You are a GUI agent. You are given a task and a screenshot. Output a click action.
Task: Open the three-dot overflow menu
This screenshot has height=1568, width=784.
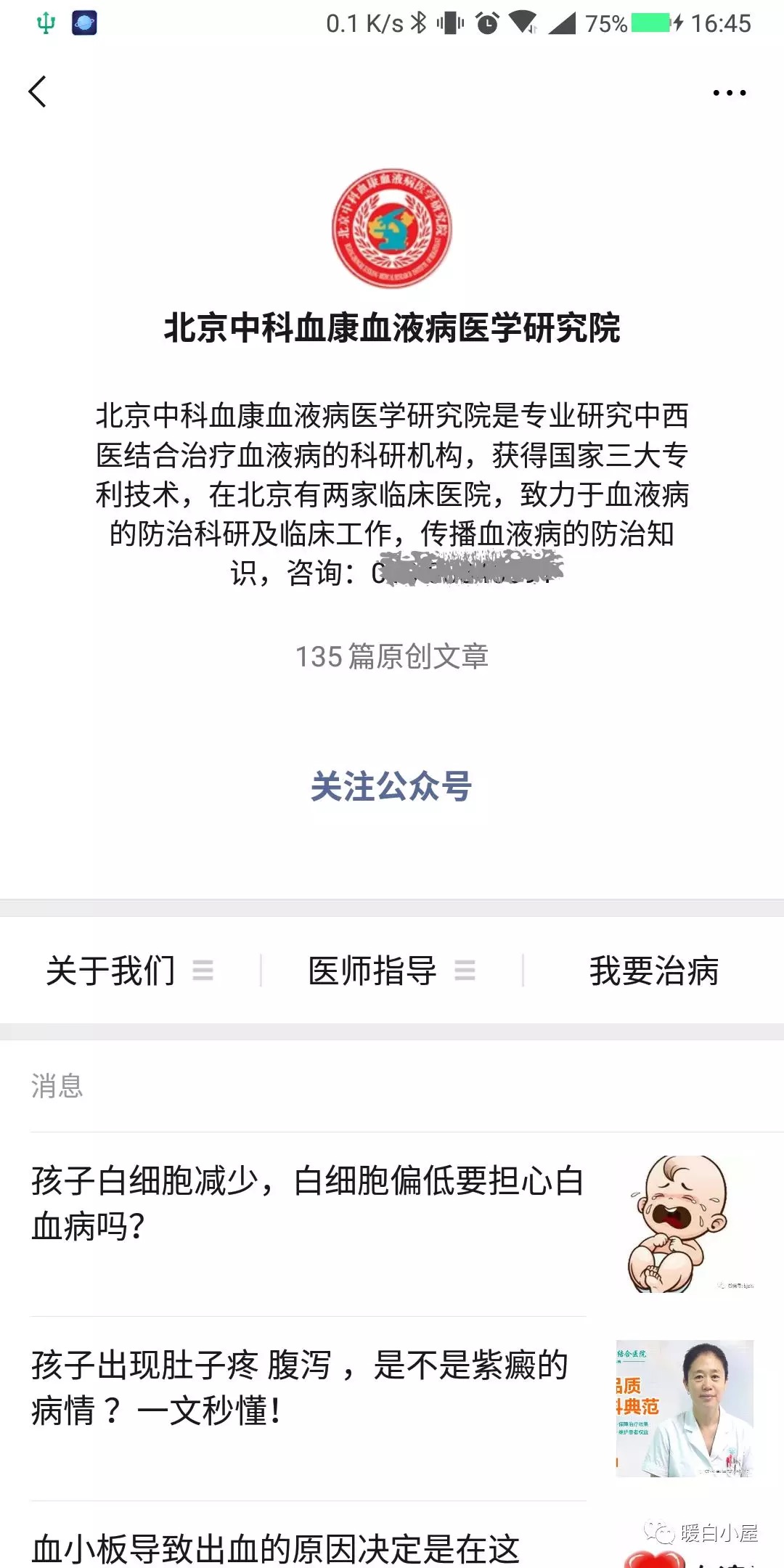[x=729, y=93]
